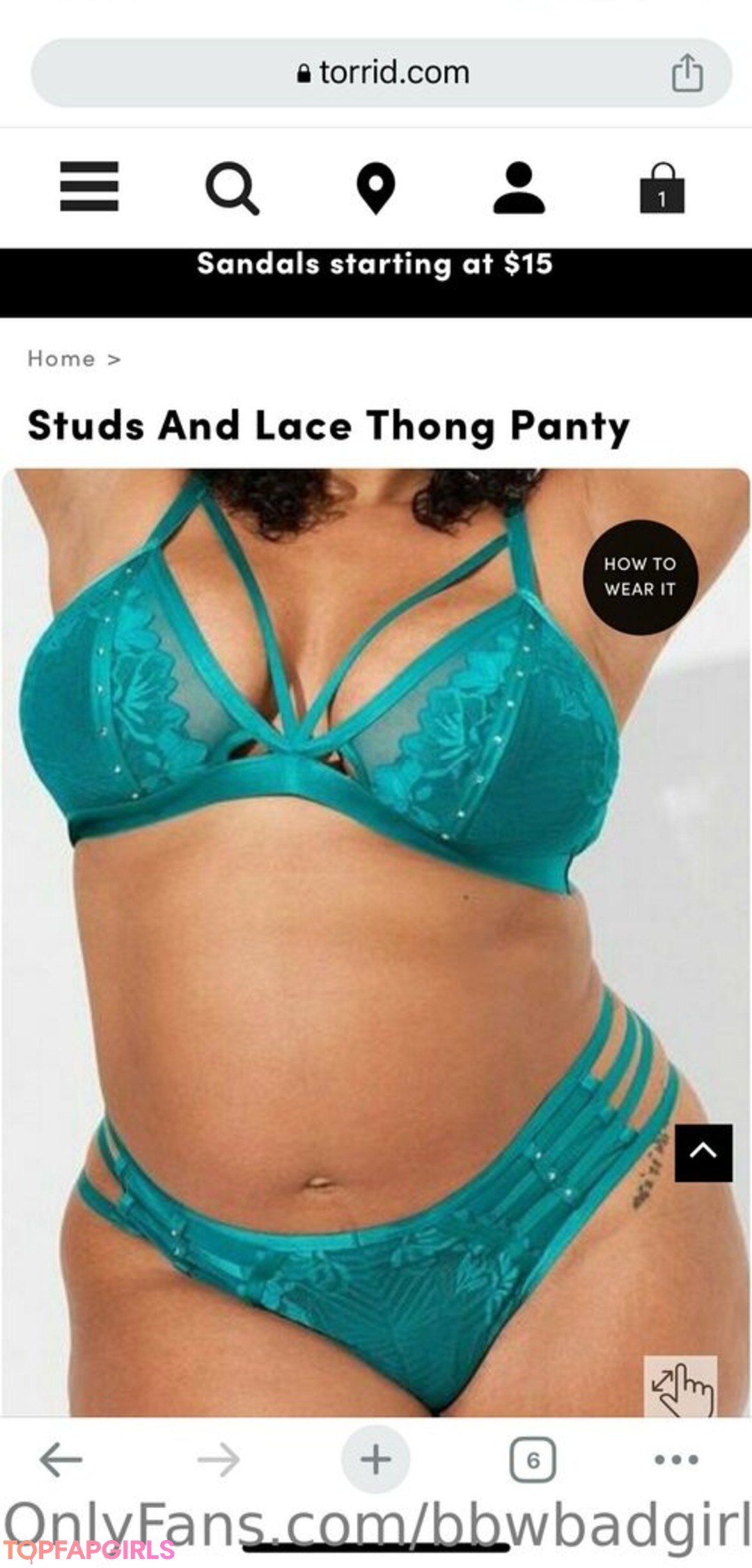Image resolution: width=752 pixels, height=1568 pixels.
Task: Jump back to the top of the page
Action: pyautogui.click(x=703, y=1152)
